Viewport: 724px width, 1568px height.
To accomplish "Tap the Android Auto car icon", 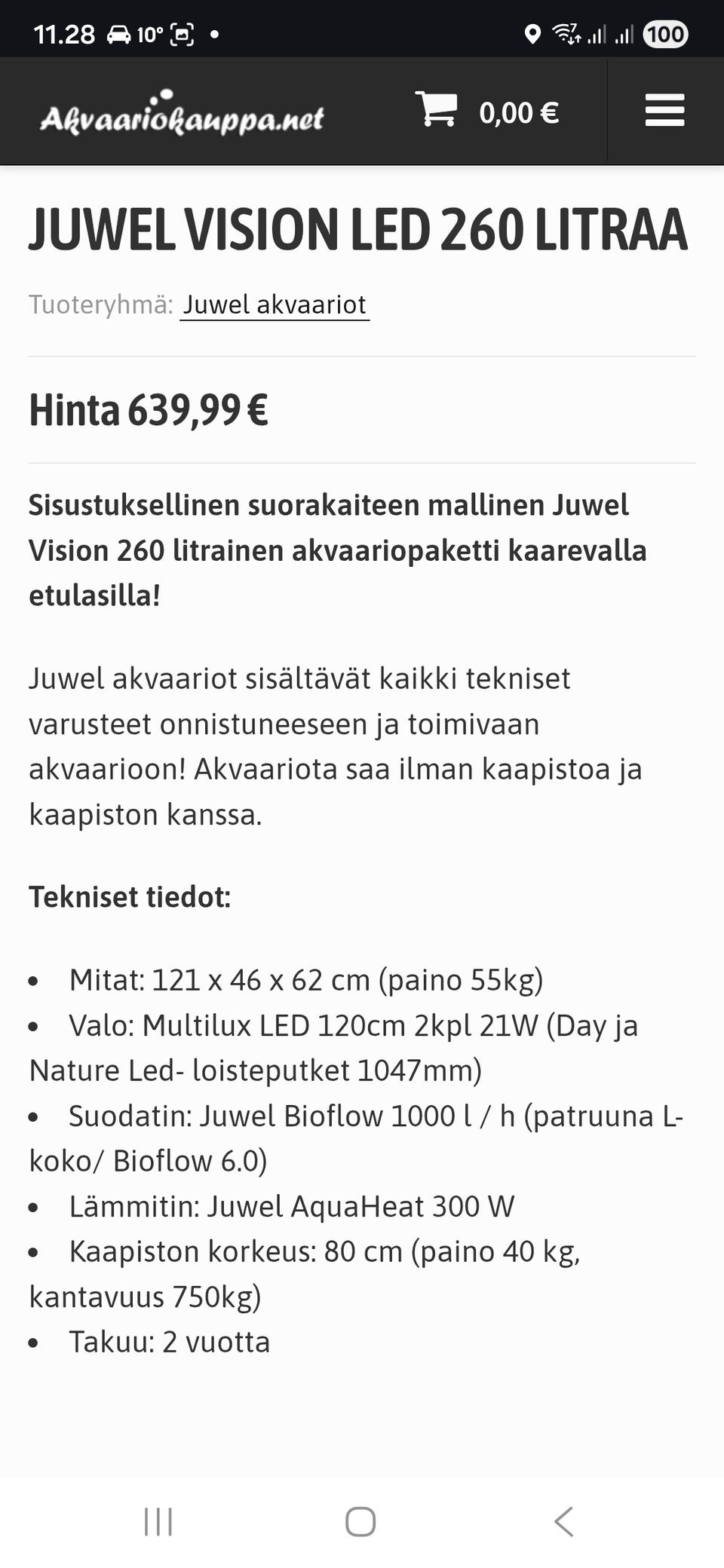I will click(117, 34).
